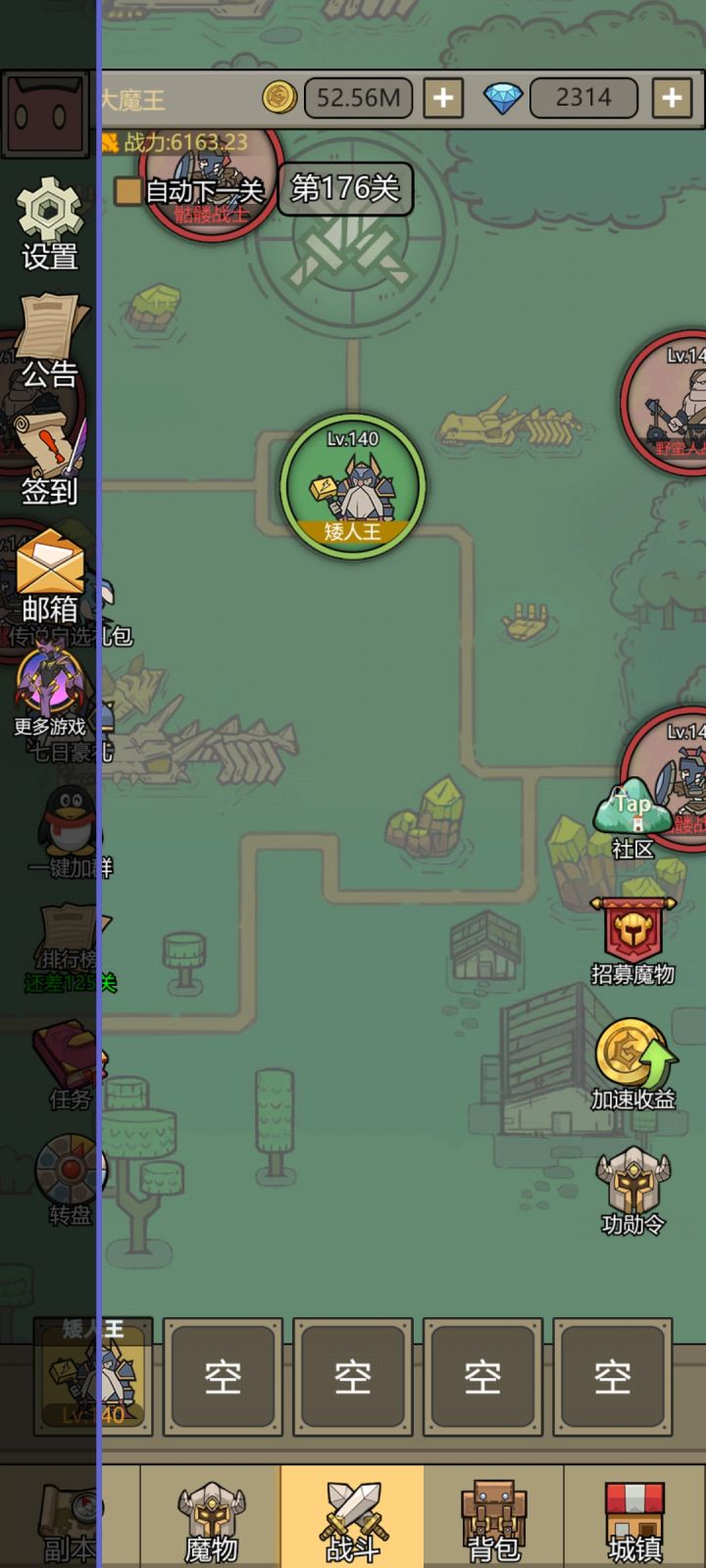Image resolution: width=706 pixels, height=1568 pixels.
Task: Tap the plus button beside gold amount
Action: (x=442, y=98)
